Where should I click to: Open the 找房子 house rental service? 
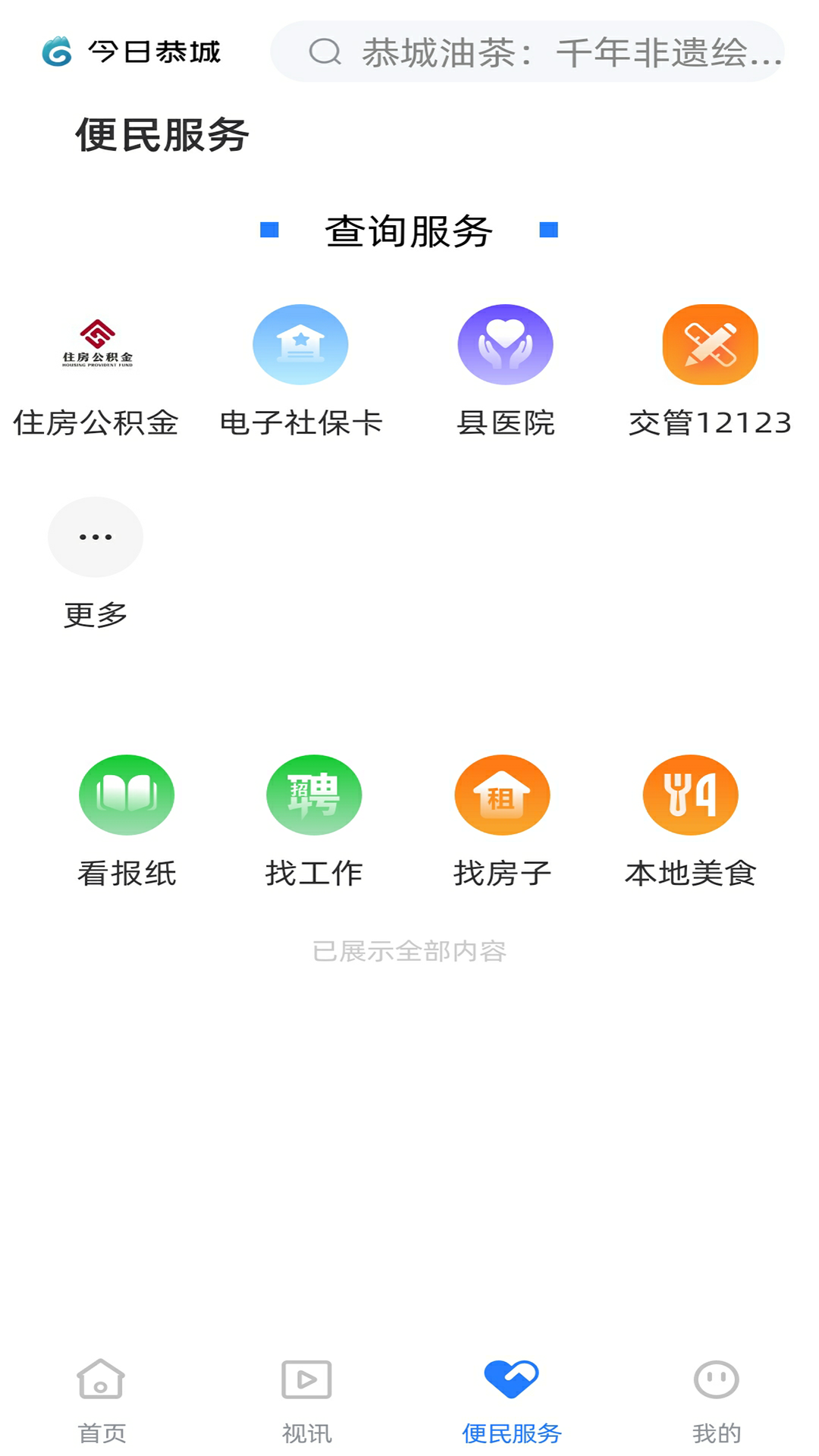click(502, 795)
